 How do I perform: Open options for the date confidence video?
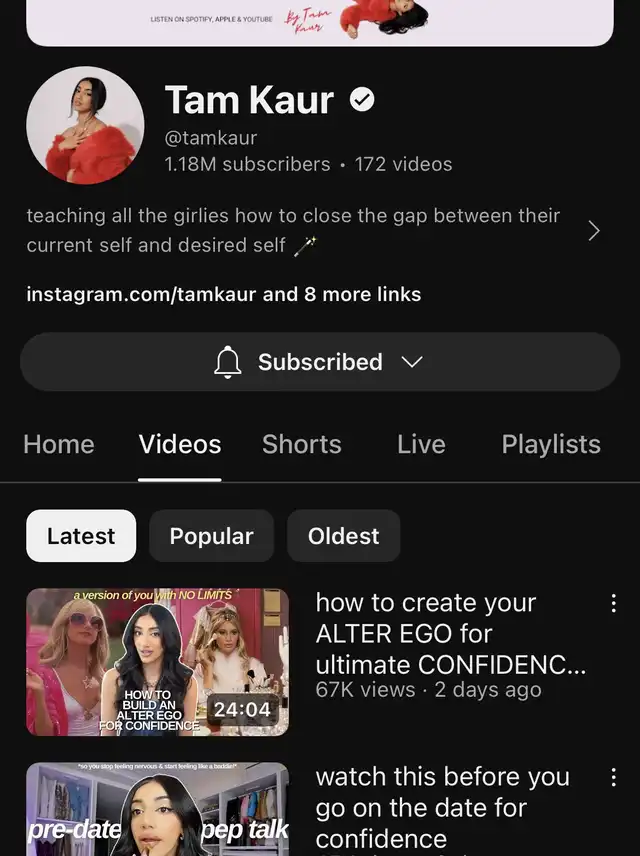tap(613, 777)
